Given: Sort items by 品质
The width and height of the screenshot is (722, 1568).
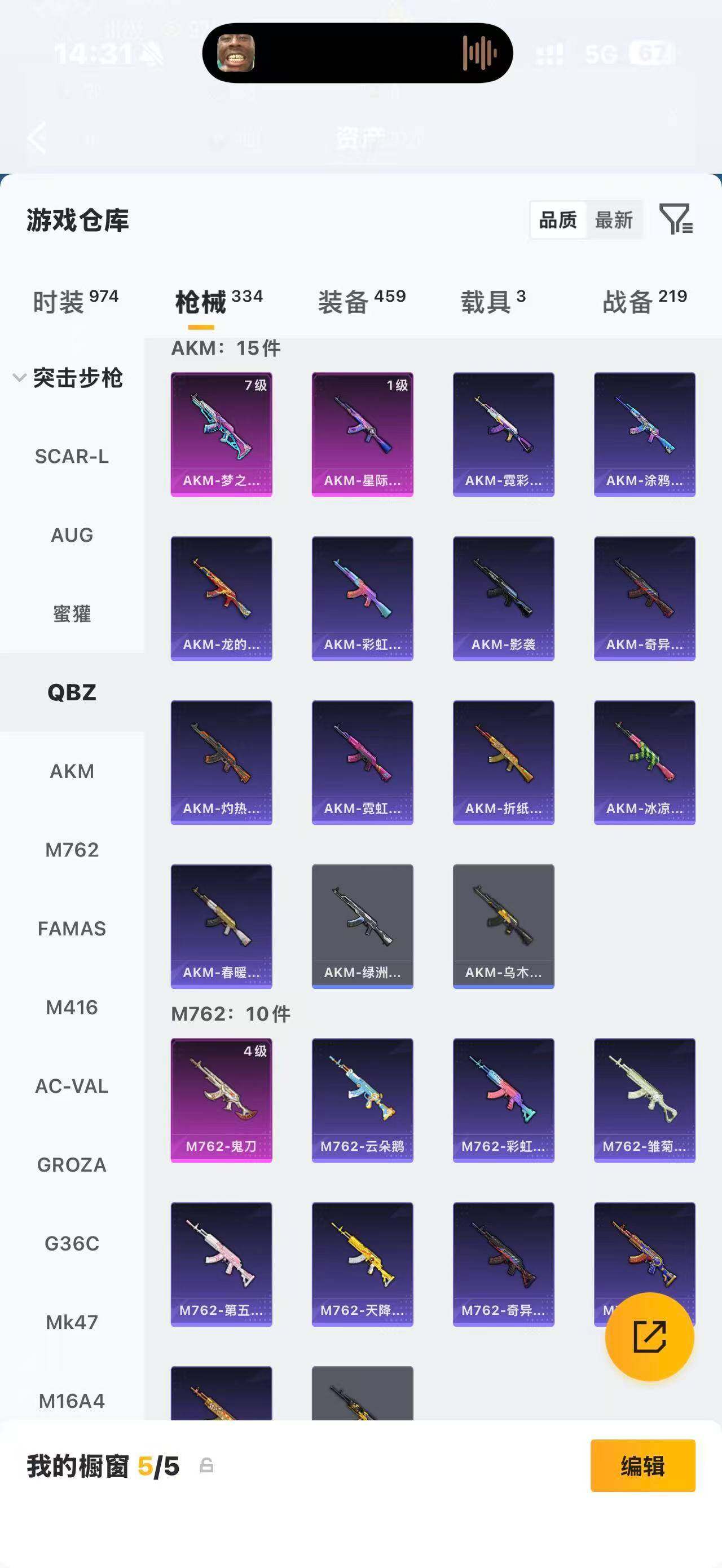Looking at the screenshot, I should 558,220.
